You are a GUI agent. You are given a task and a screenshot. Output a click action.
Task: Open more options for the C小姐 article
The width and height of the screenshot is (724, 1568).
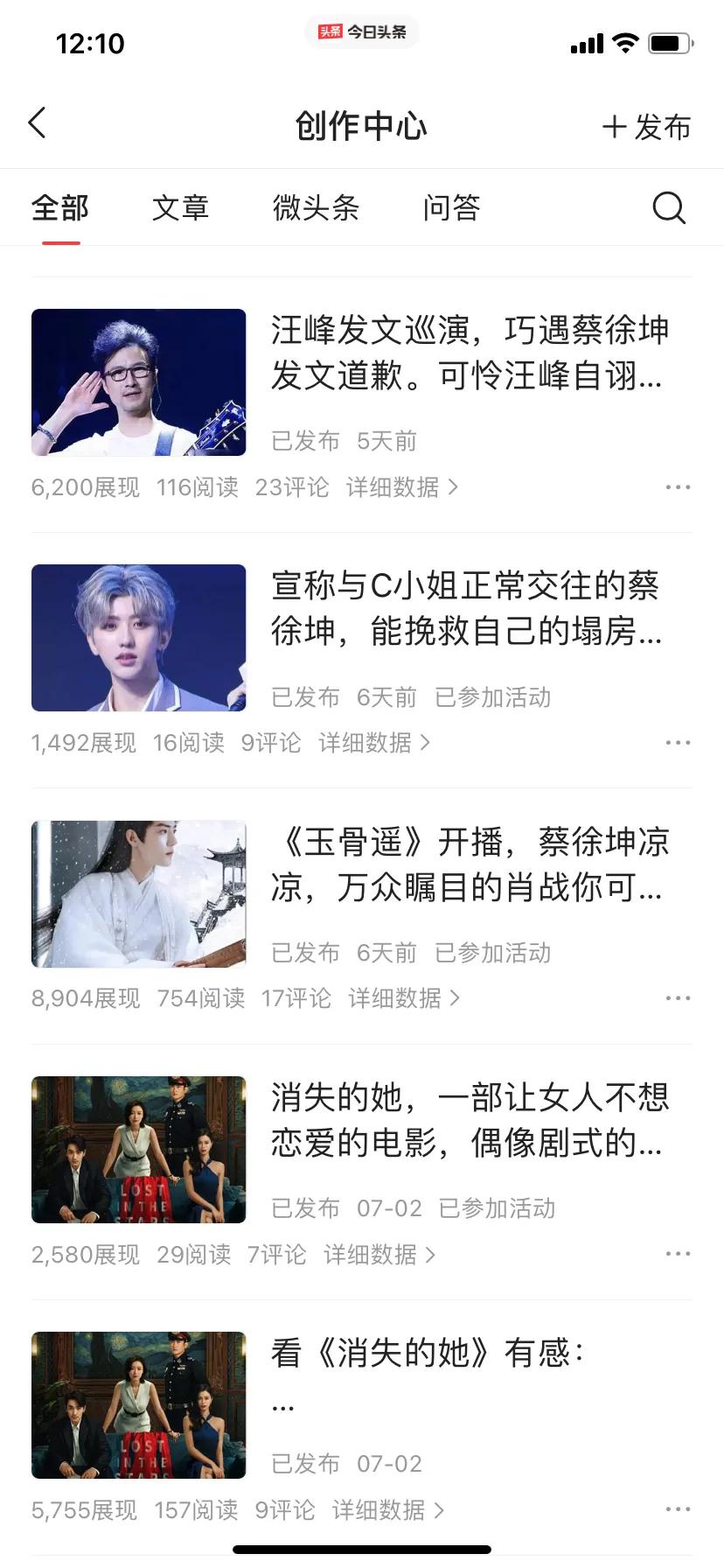tap(678, 742)
